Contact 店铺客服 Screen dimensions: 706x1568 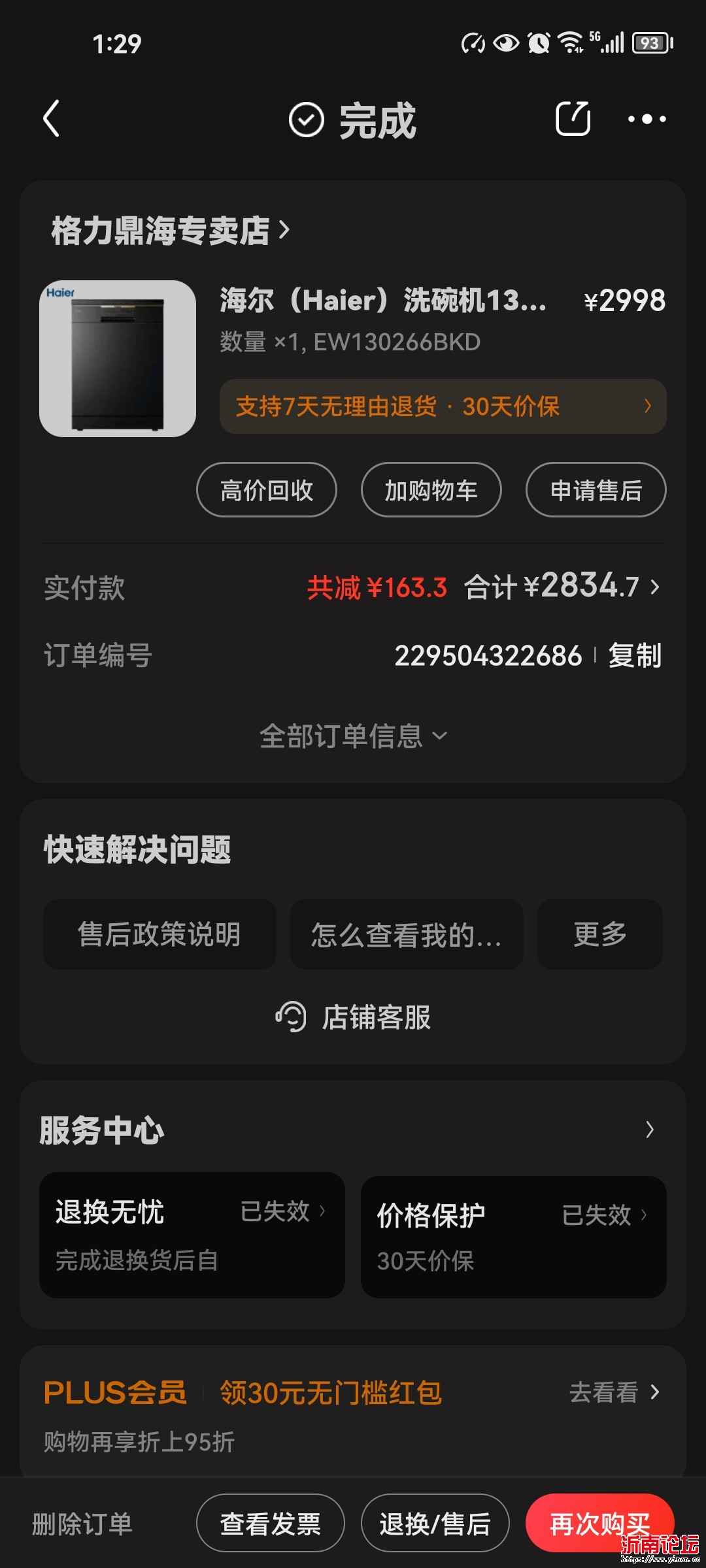tap(353, 1017)
